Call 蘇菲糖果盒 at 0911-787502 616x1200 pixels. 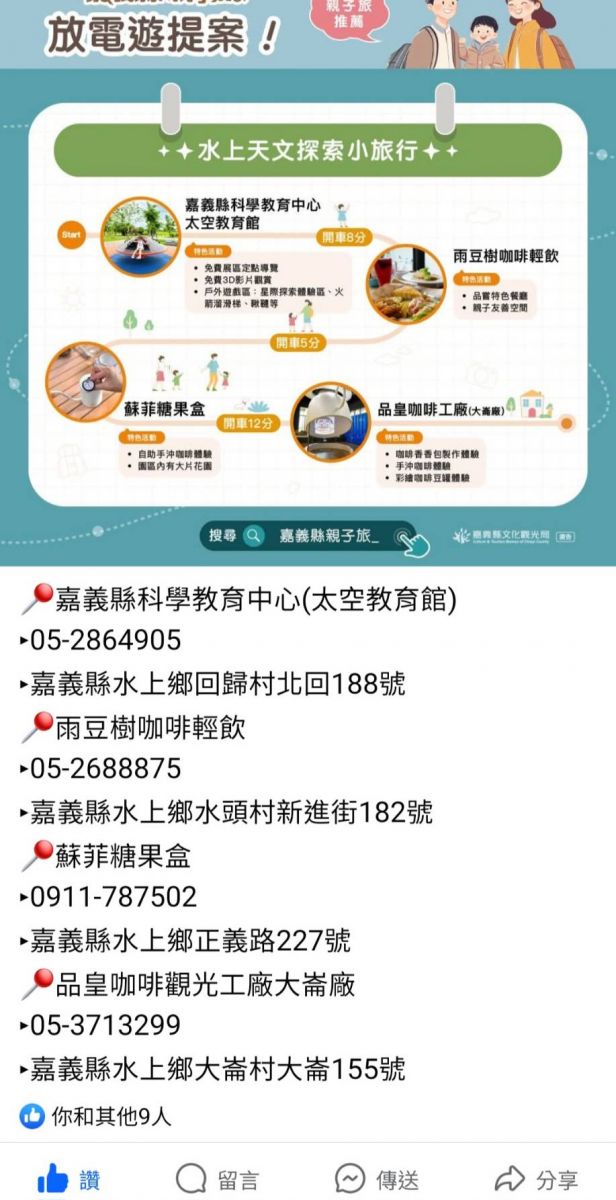point(114,897)
